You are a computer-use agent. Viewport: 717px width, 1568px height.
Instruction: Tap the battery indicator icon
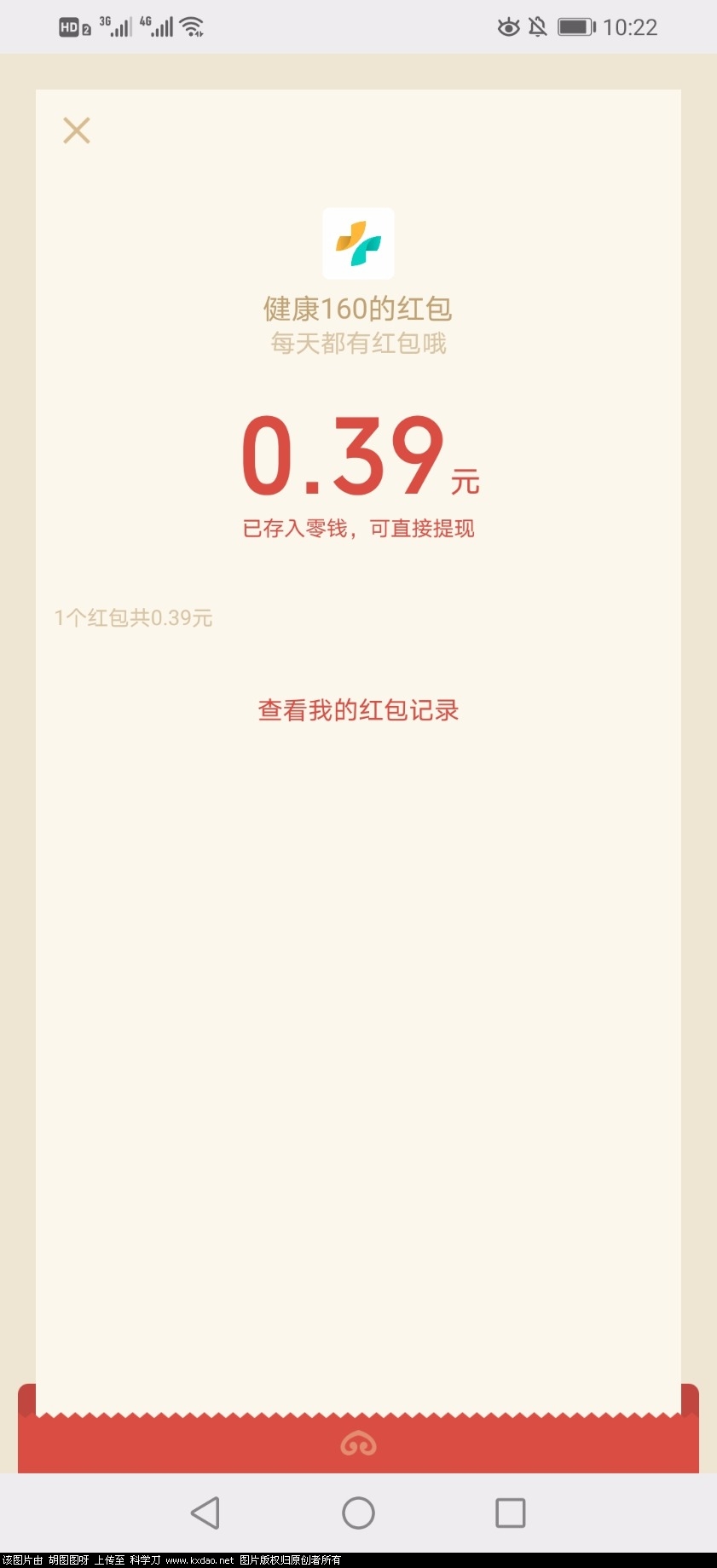click(x=576, y=26)
